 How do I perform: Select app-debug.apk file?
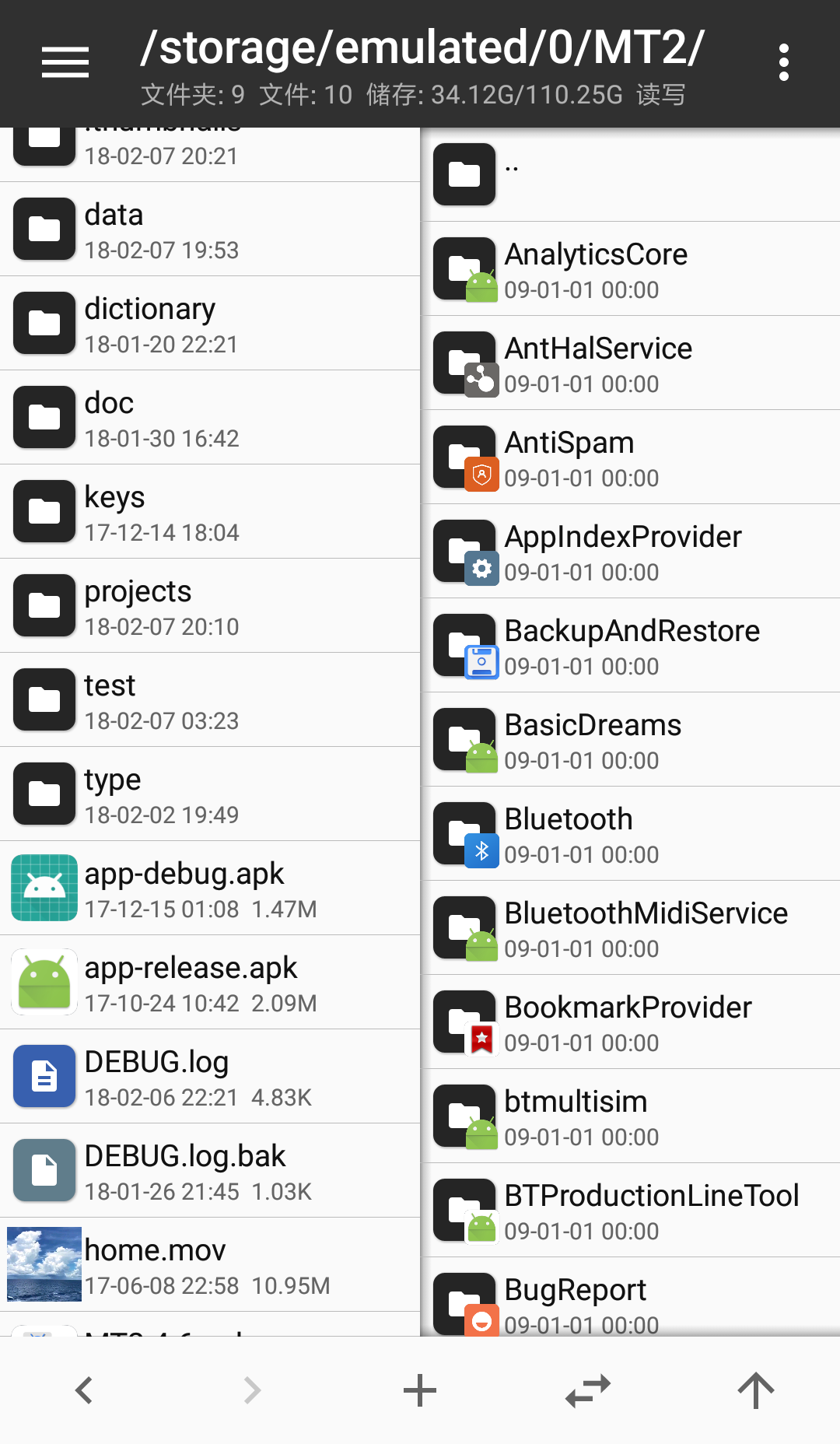click(210, 888)
